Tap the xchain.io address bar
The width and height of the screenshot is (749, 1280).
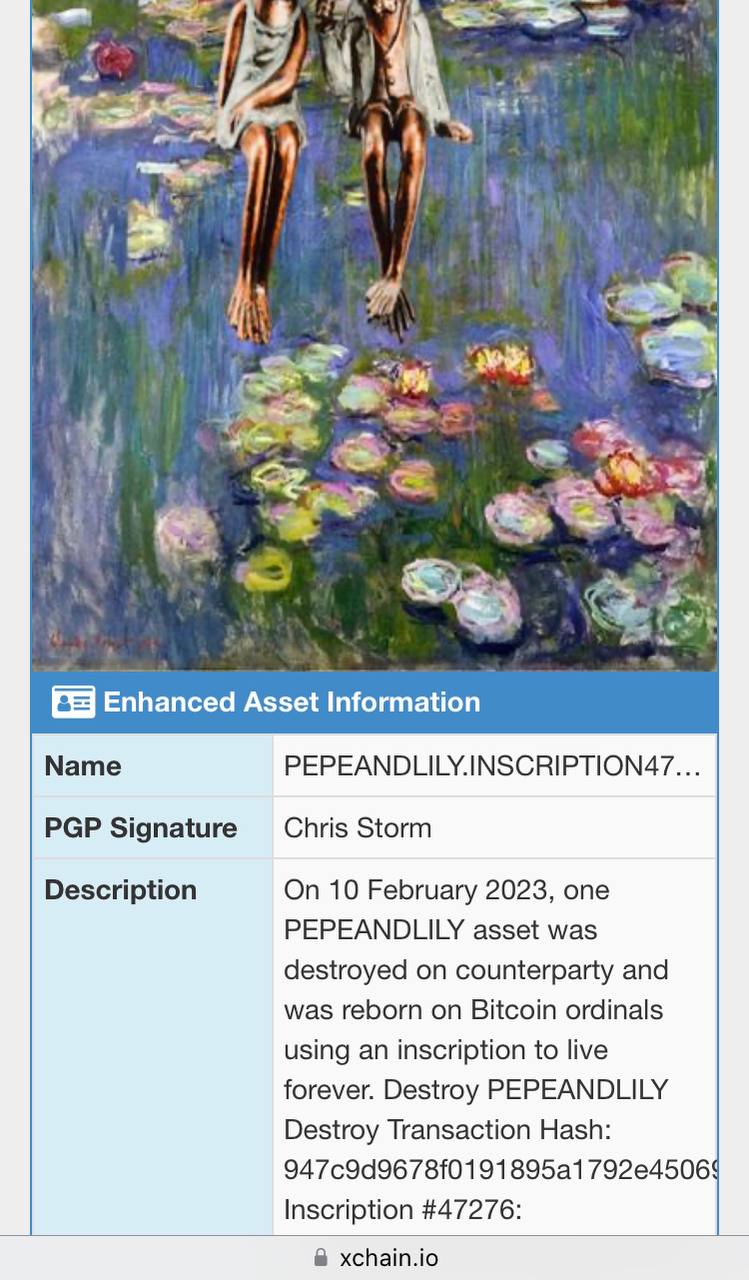coord(374,1257)
